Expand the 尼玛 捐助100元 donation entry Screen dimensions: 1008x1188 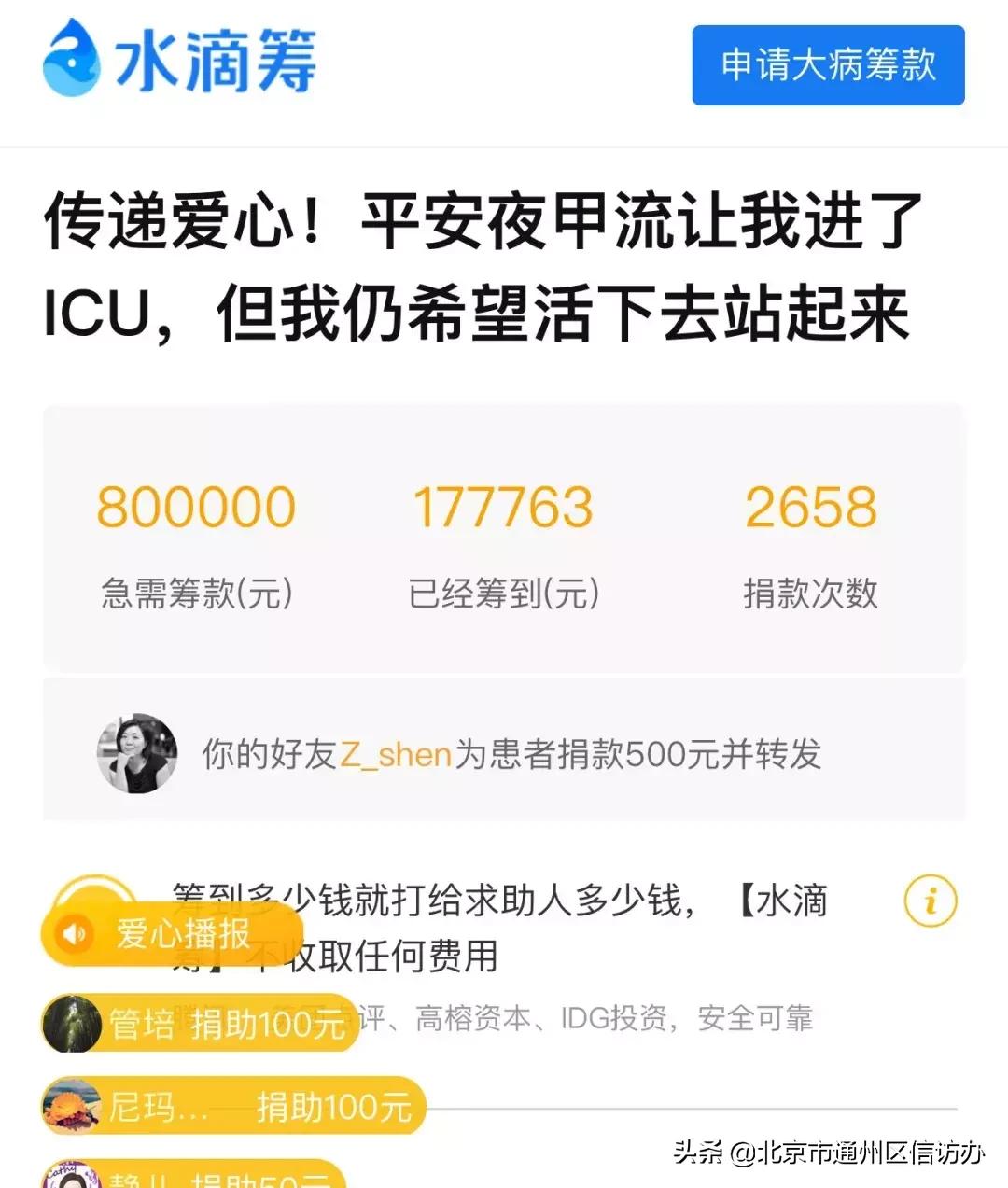click(x=233, y=1108)
